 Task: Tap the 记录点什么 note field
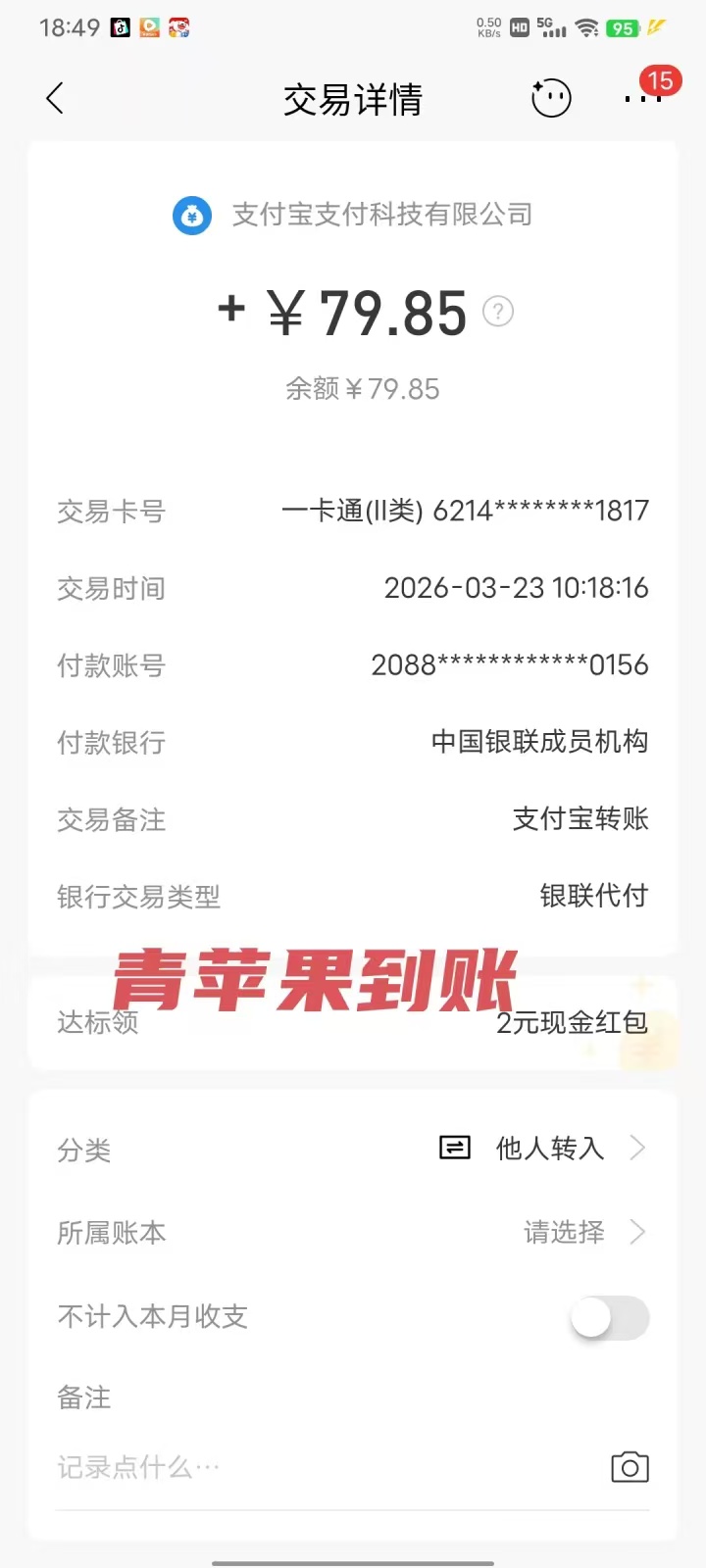(x=294, y=1467)
